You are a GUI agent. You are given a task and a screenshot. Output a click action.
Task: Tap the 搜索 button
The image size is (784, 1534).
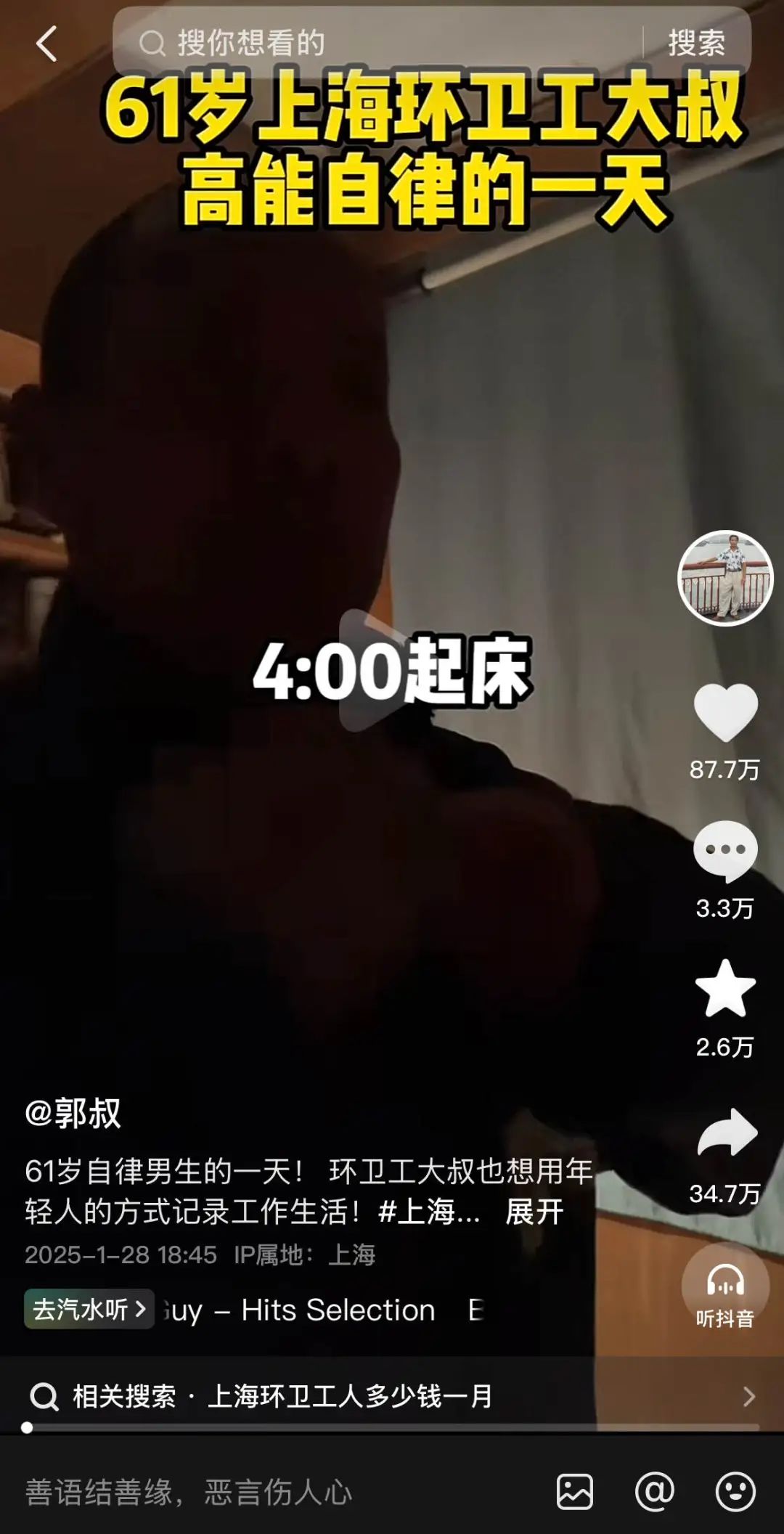point(696,43)
